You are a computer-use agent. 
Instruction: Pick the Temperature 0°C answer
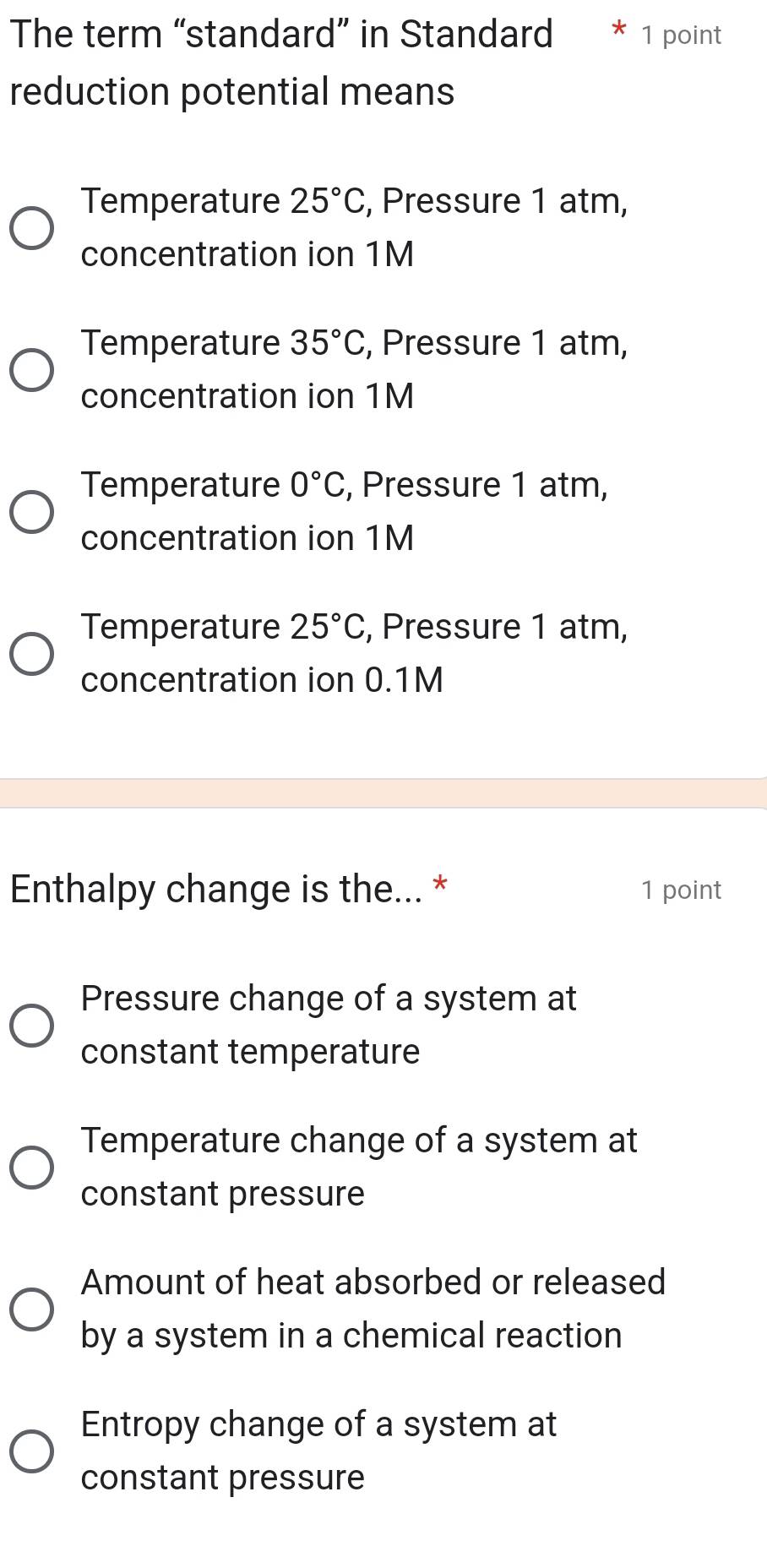[32, 512]
